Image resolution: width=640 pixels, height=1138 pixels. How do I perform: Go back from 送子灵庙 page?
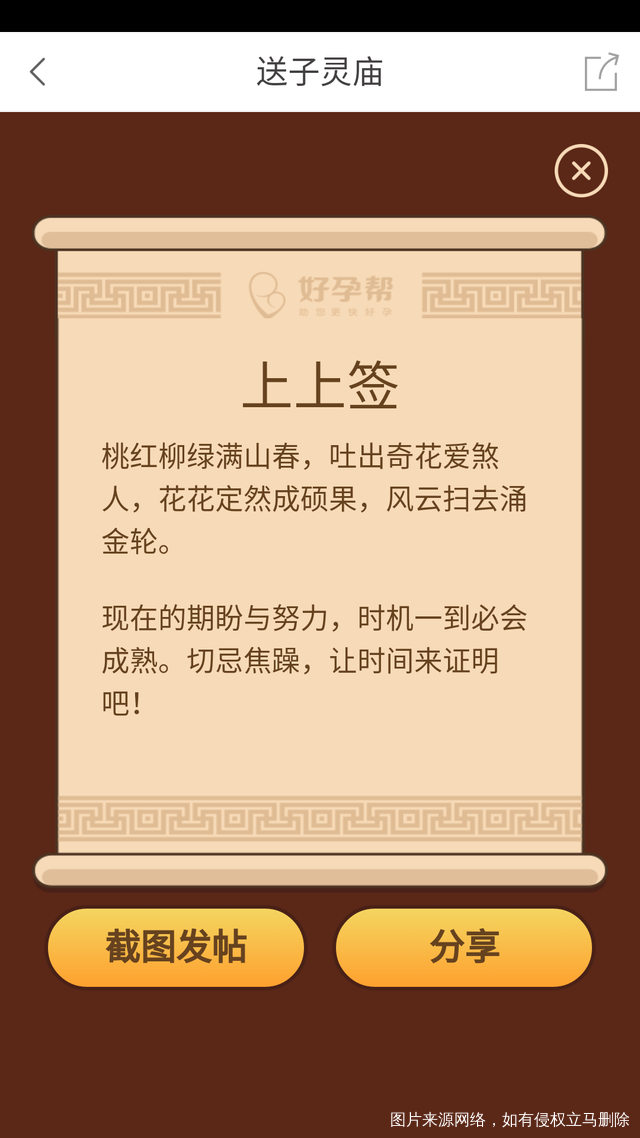(38, 72)
